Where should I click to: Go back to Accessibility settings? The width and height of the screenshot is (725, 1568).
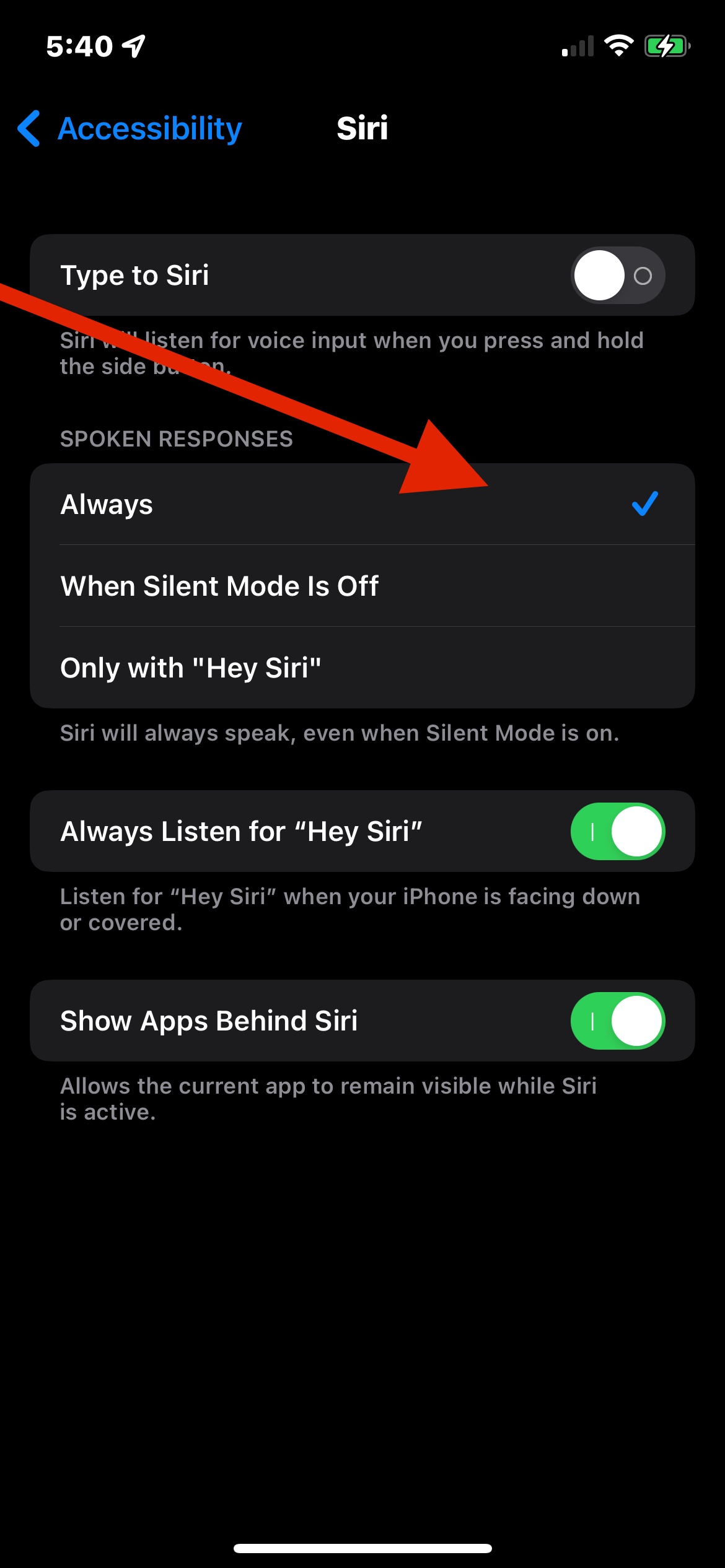pos(130,129)
